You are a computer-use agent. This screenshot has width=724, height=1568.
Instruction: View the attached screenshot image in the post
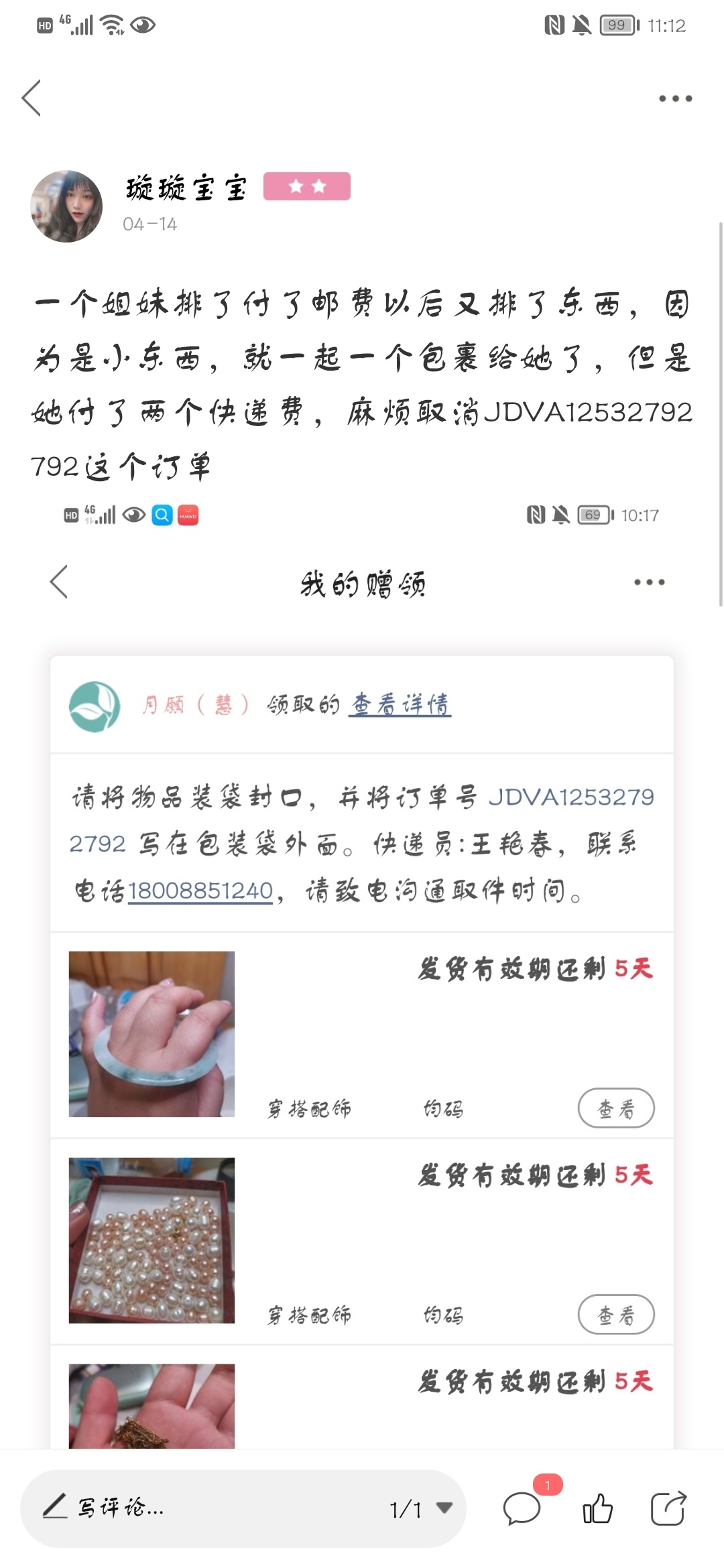362,972
